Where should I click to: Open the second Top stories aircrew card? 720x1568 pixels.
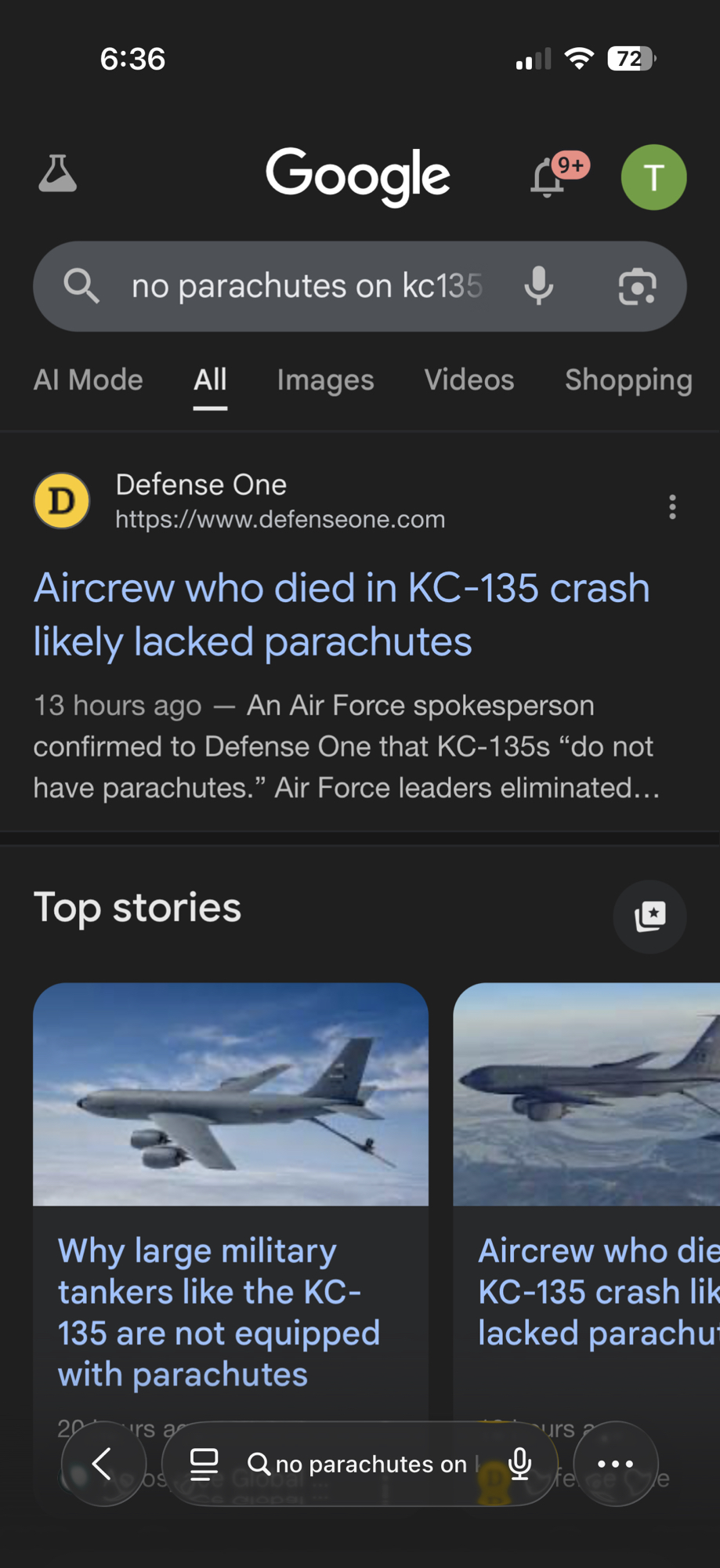click(x=599, y=1291)
